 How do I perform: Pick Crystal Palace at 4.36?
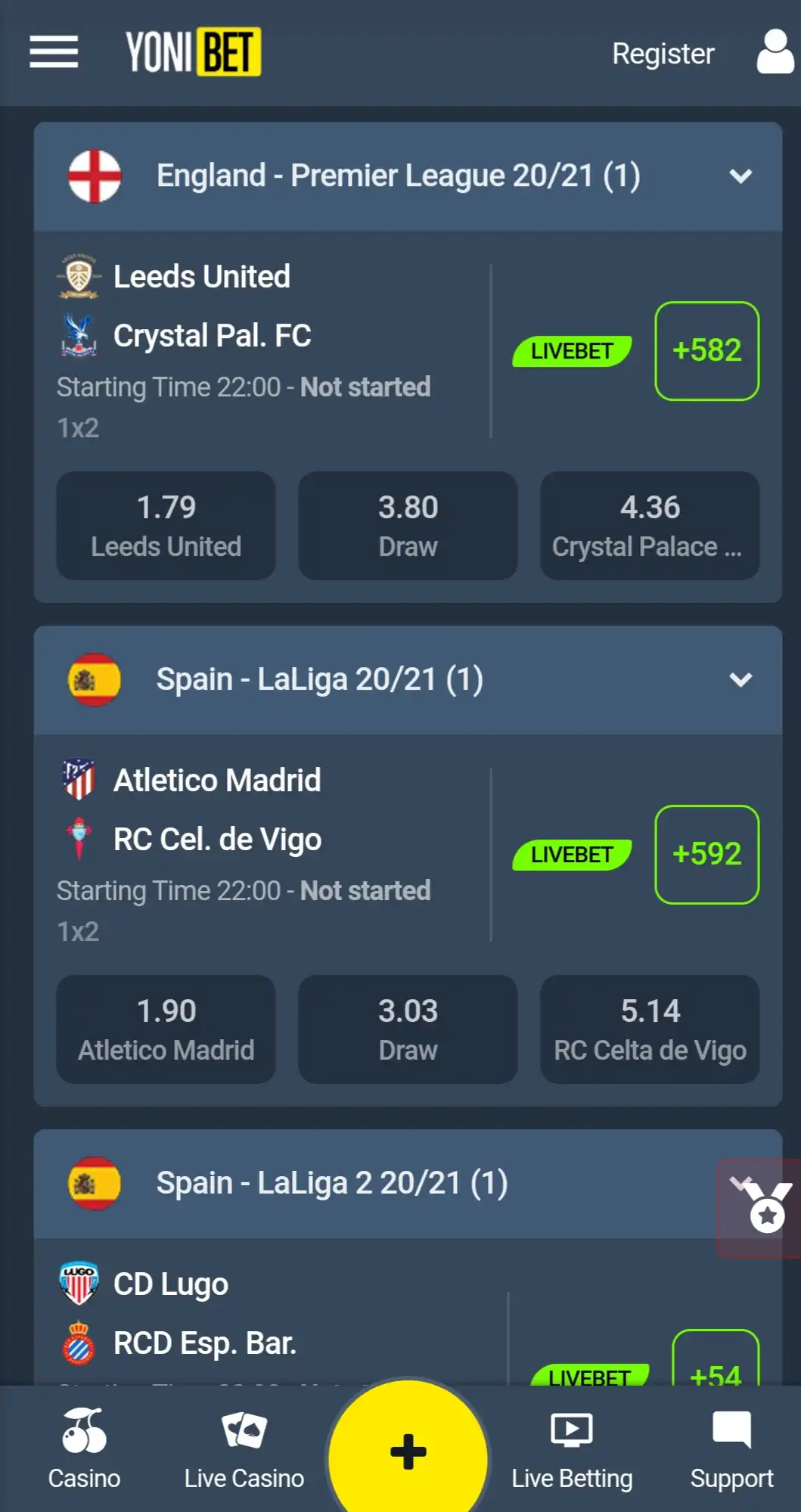click(x=650, y=526)
